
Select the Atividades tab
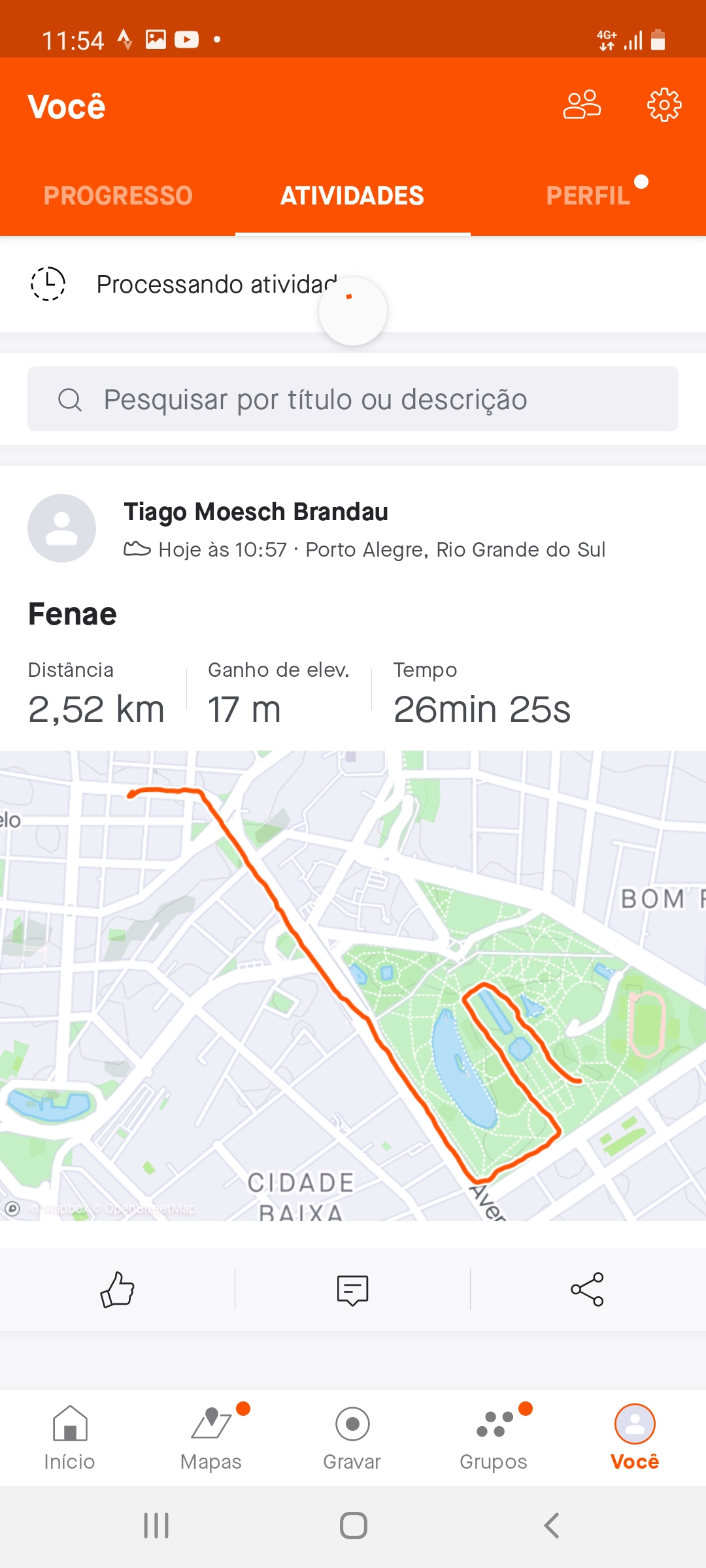pyautogui.click(x=352, y=196)
